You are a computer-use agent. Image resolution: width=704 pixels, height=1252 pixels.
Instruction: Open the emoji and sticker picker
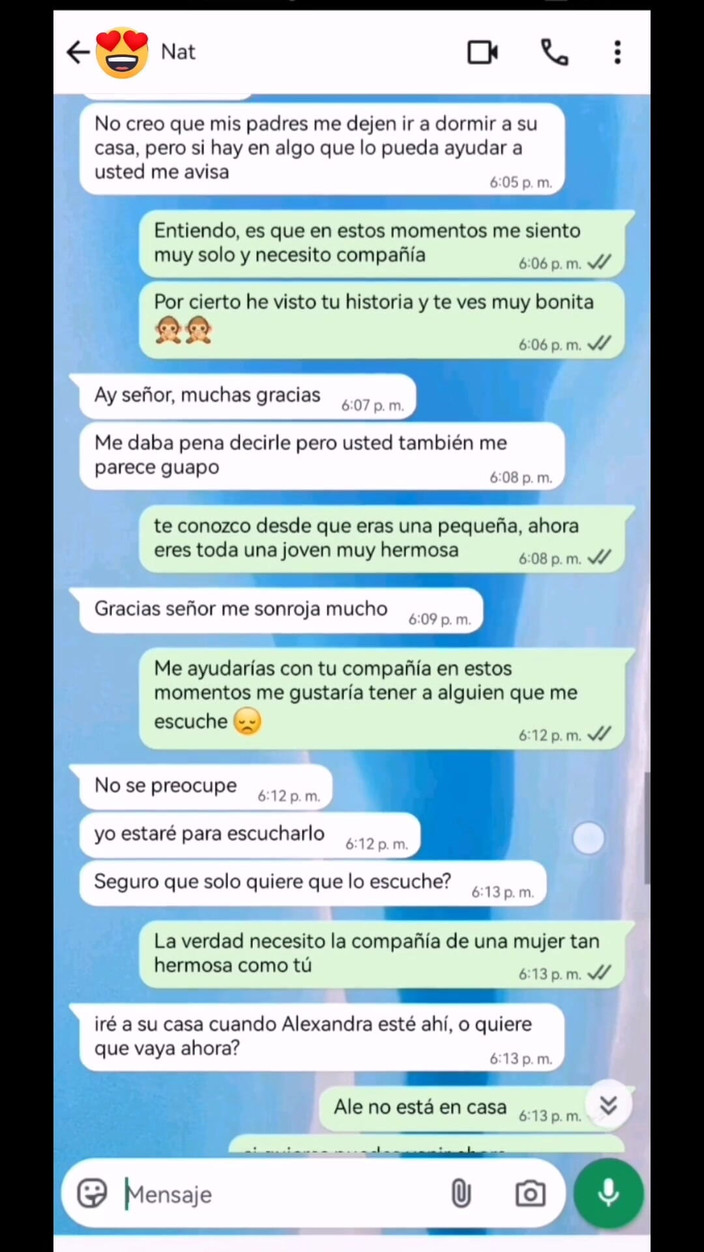pyautogui.click(x=92, y=1193)
